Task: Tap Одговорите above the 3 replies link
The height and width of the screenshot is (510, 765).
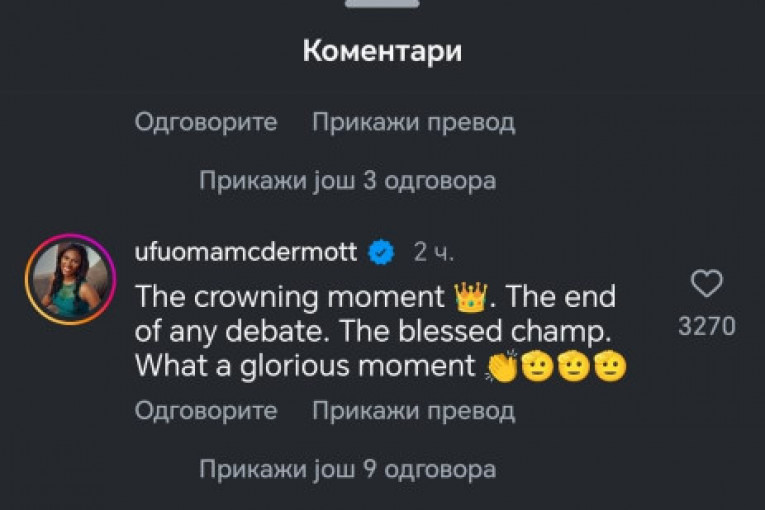Action: click(205, 123)
